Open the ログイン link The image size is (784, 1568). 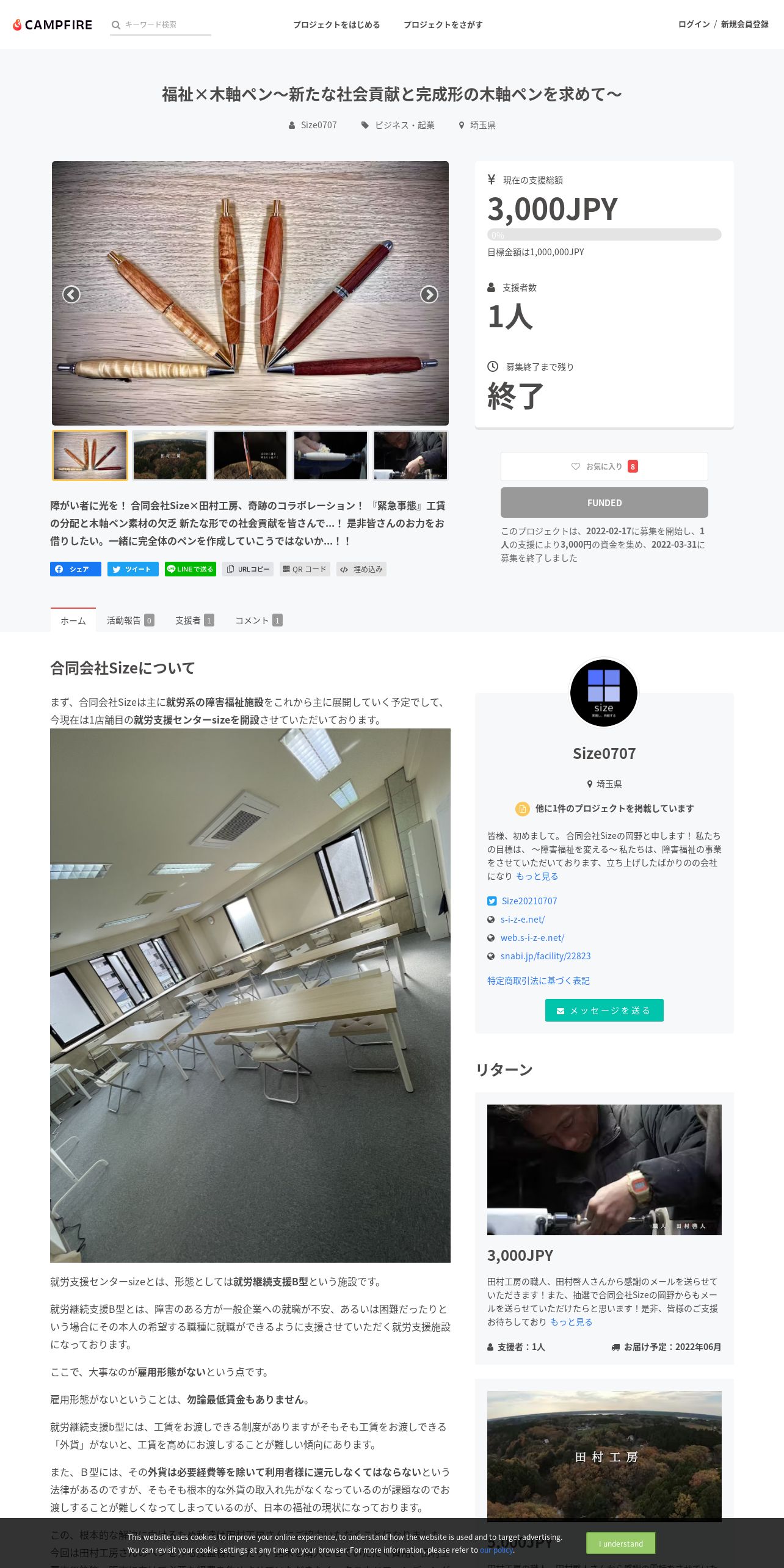(x=694, y=24)
